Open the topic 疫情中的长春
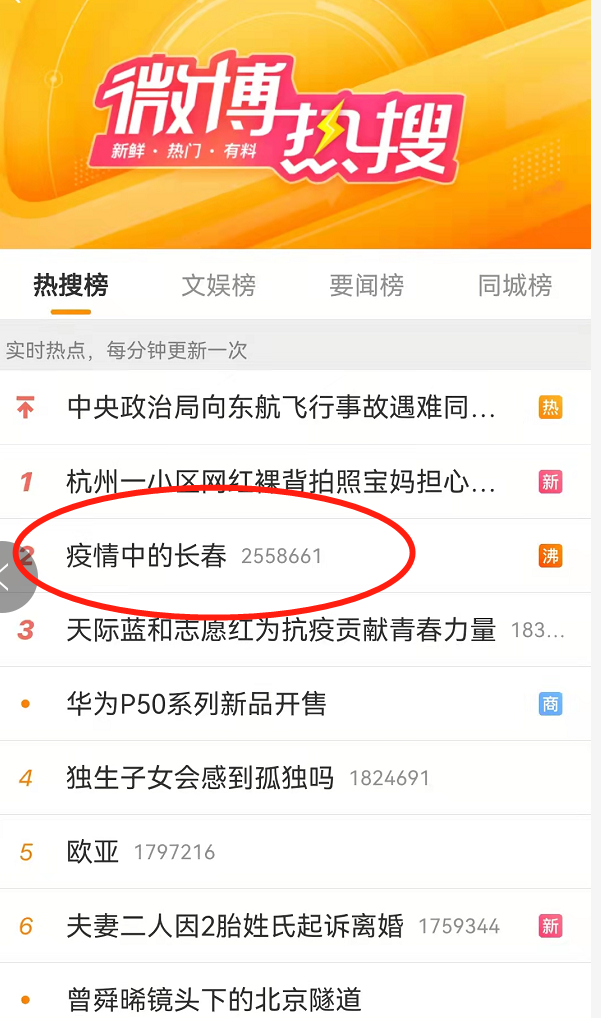601x1018 pixels. click(x=147, y=556)
